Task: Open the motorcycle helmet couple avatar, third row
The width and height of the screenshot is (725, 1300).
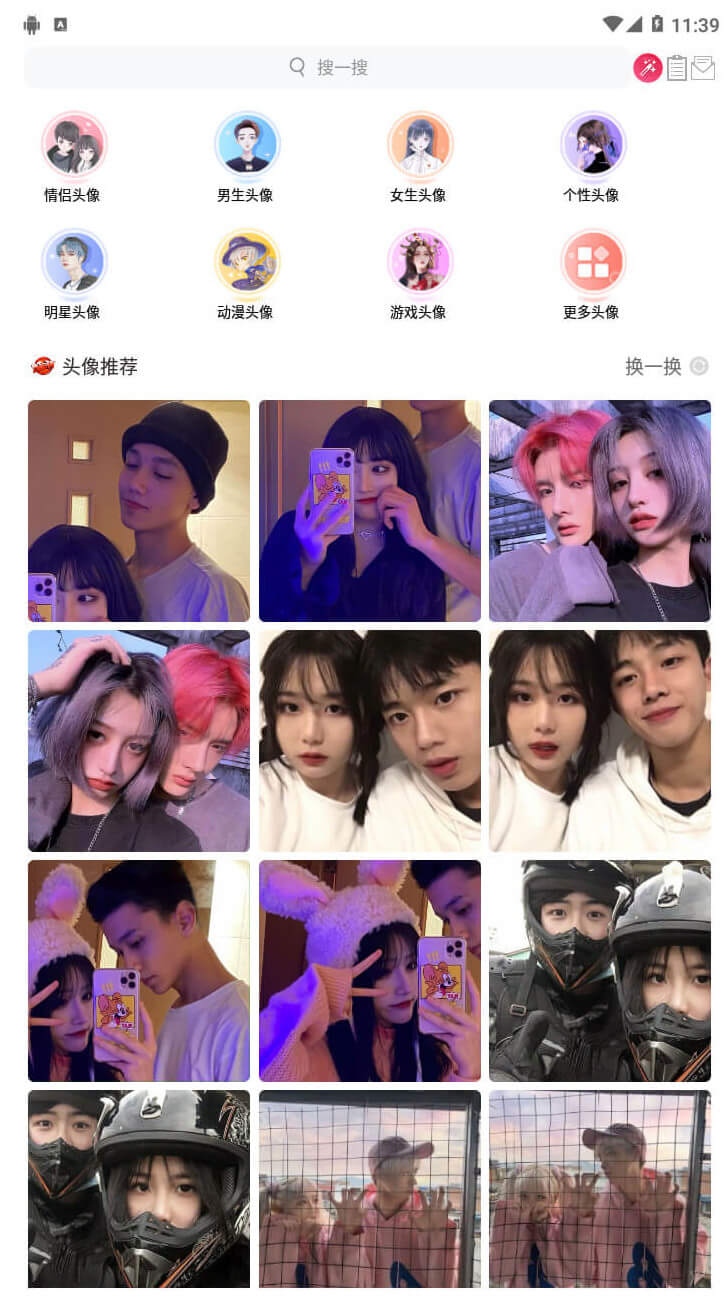Action: click(600, 971)
